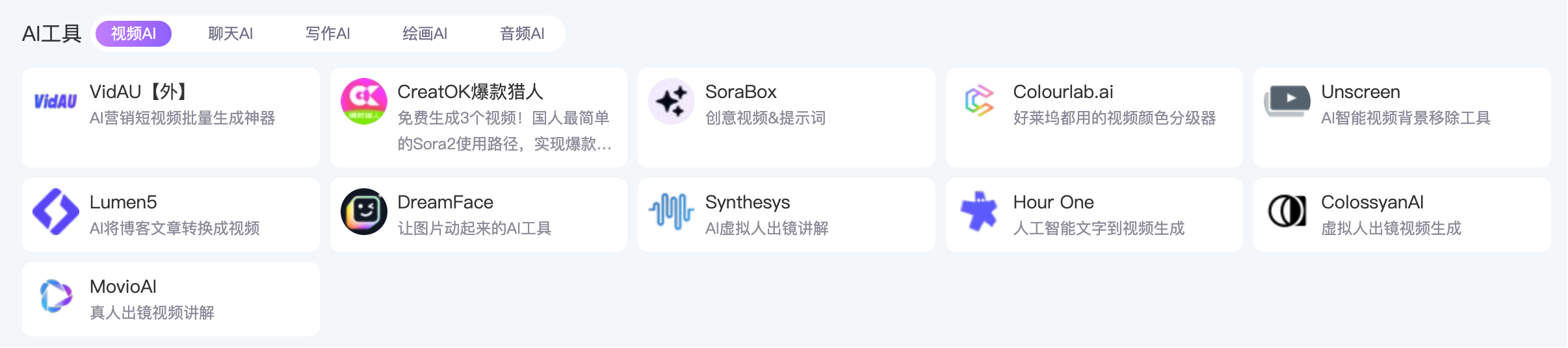Open the VidAU tool card
Image resolution: width=1568 pixels, height=348 pixels.
(x=170, y=117)
